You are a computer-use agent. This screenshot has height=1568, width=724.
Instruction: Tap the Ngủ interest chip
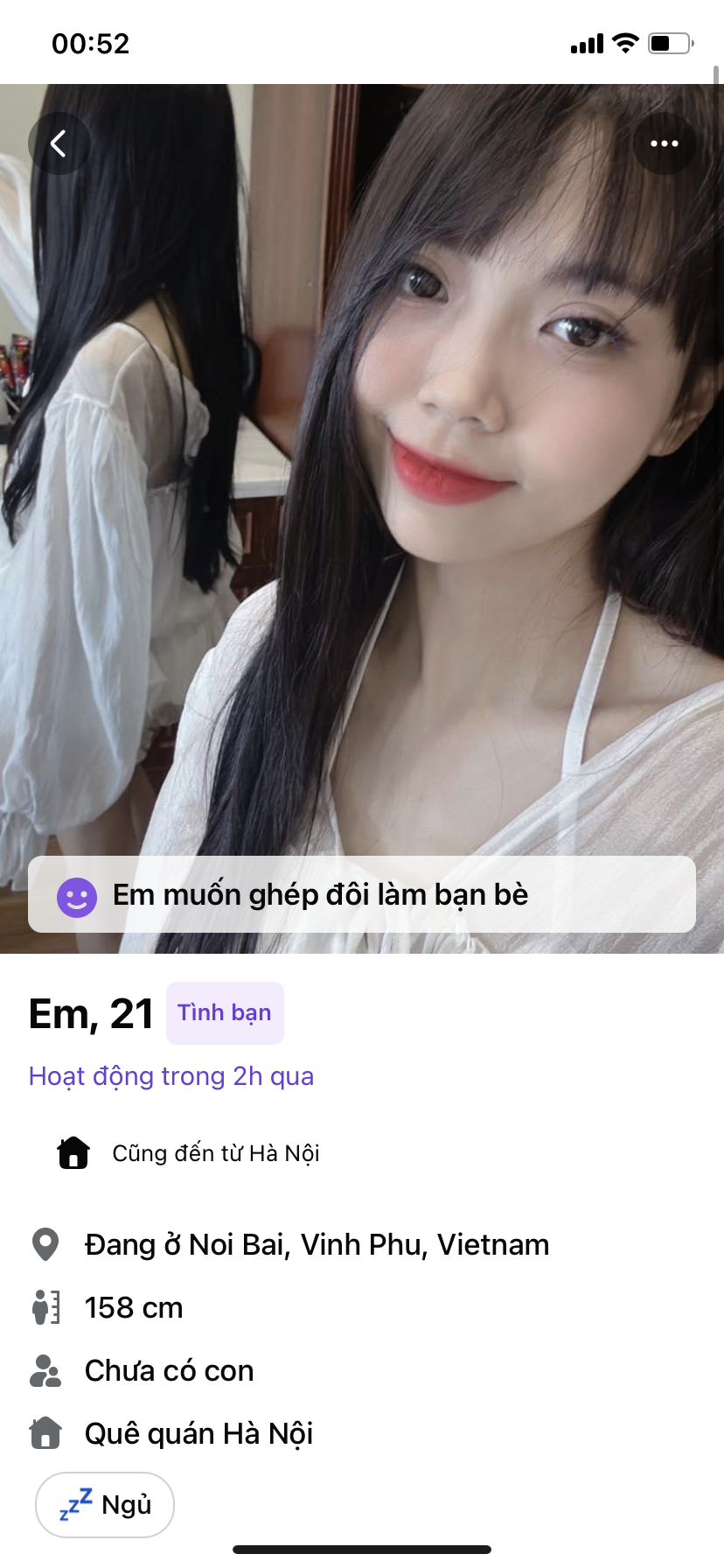105,1505
